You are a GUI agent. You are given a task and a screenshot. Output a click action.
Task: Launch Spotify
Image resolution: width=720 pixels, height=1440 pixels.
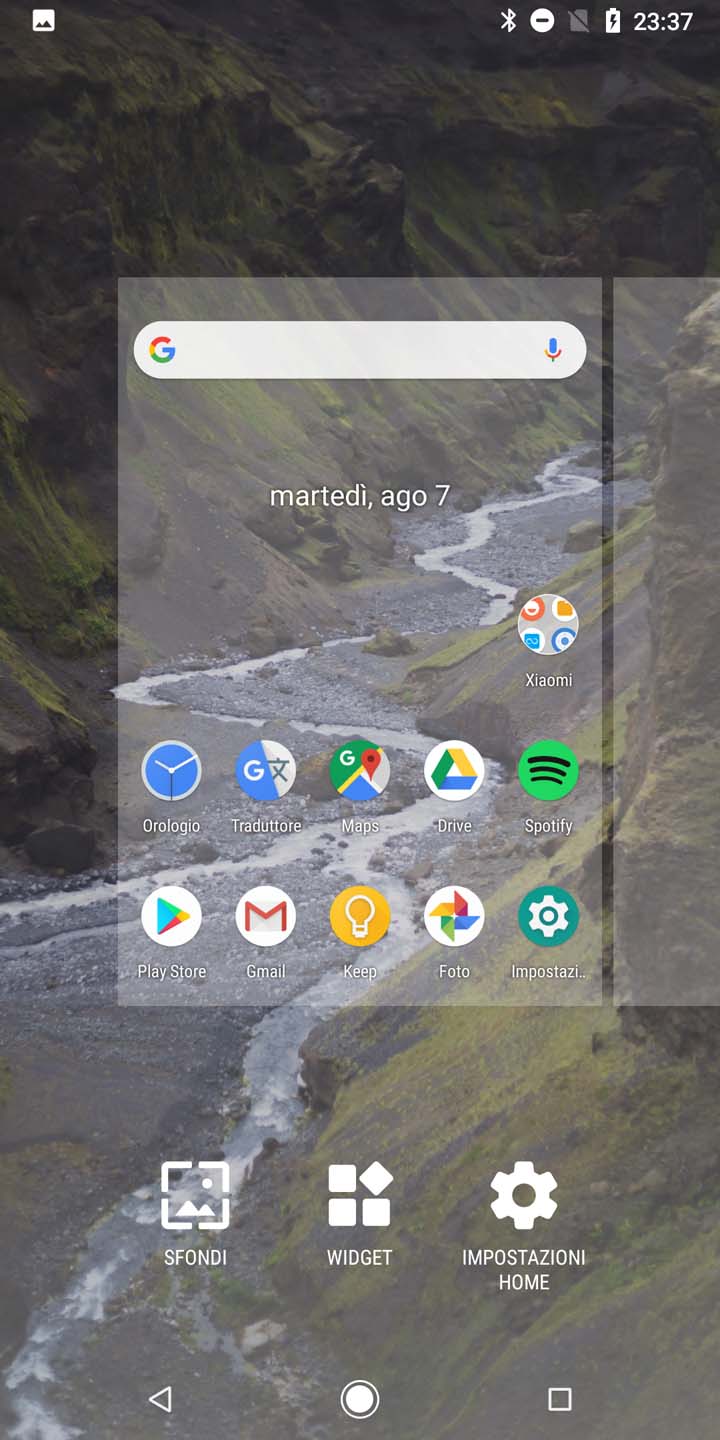click(x=548, y=787)
